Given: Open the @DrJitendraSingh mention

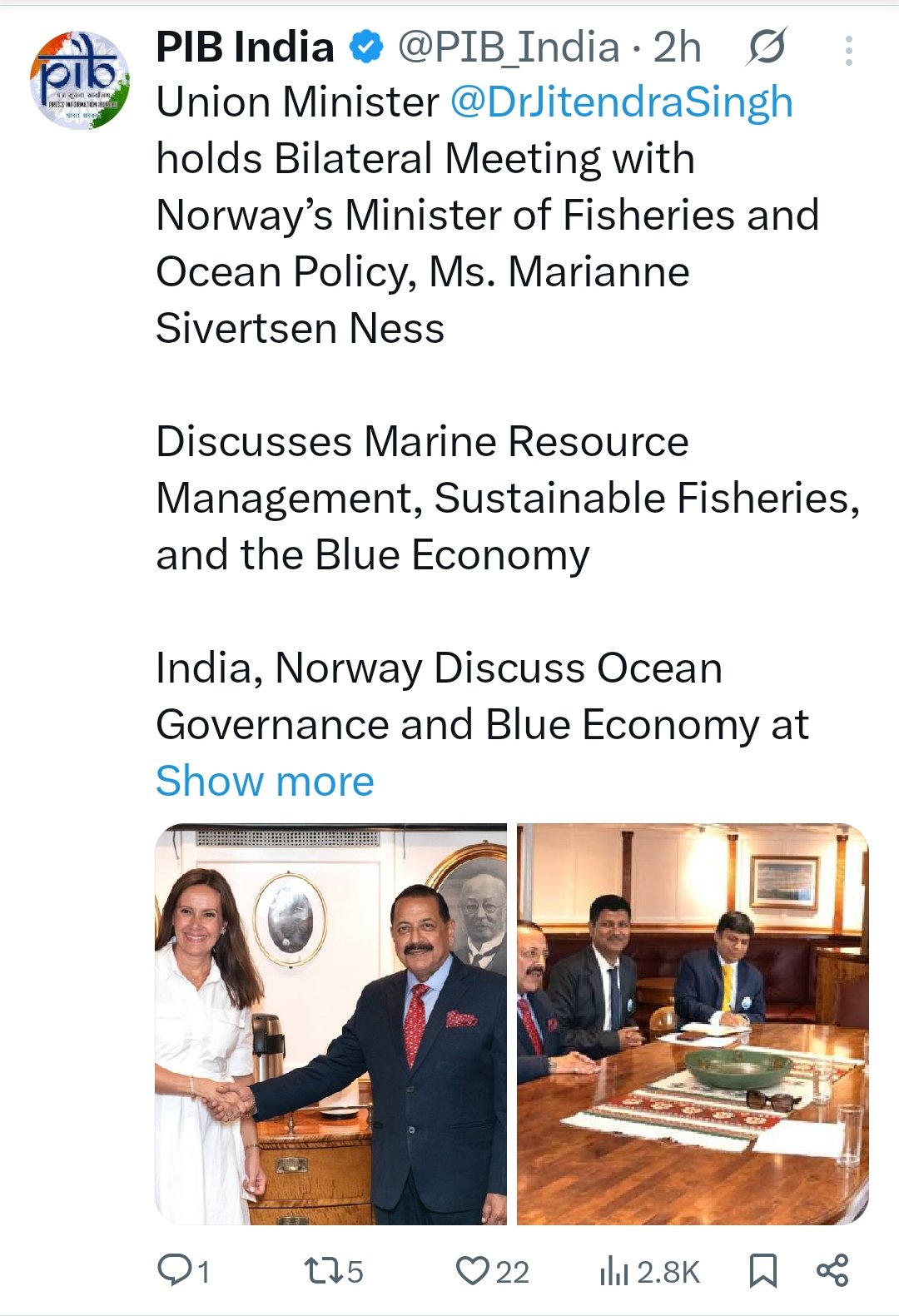Looking at the screenshot, I should [621, 103].
